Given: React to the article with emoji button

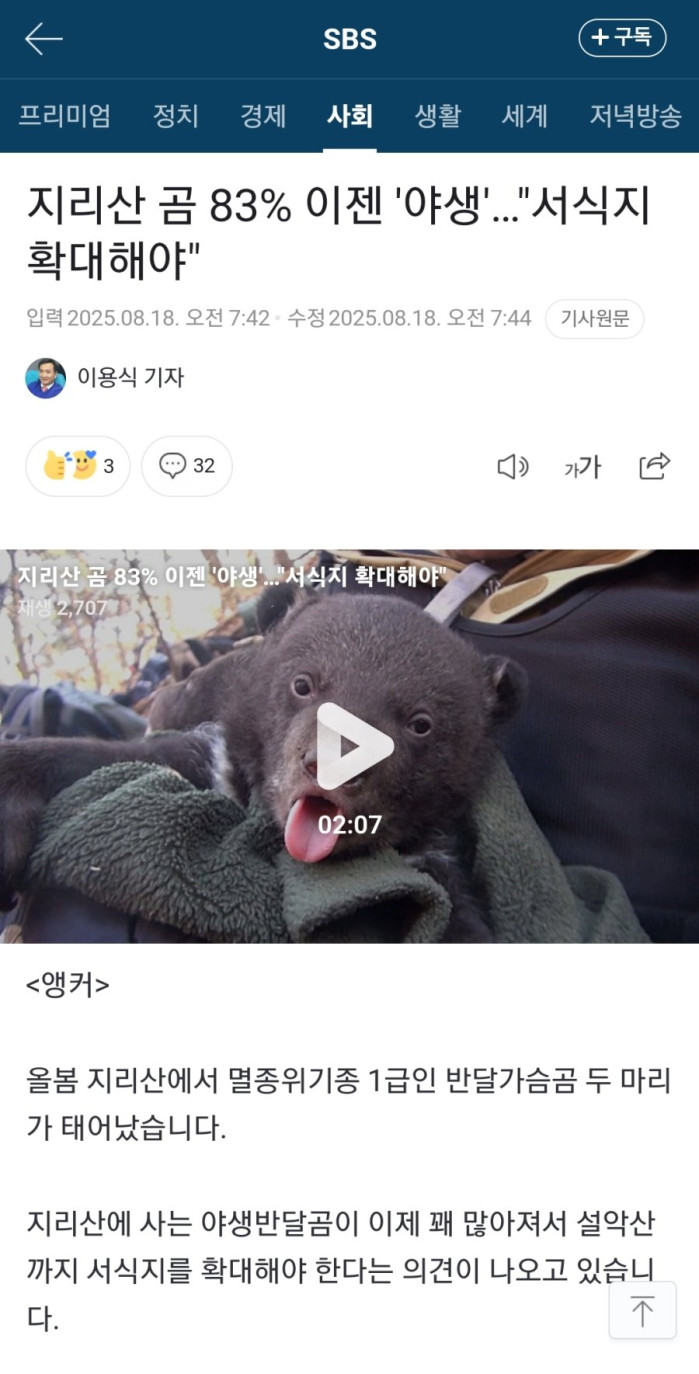Looking at the screenshot, I should [78, 466].
